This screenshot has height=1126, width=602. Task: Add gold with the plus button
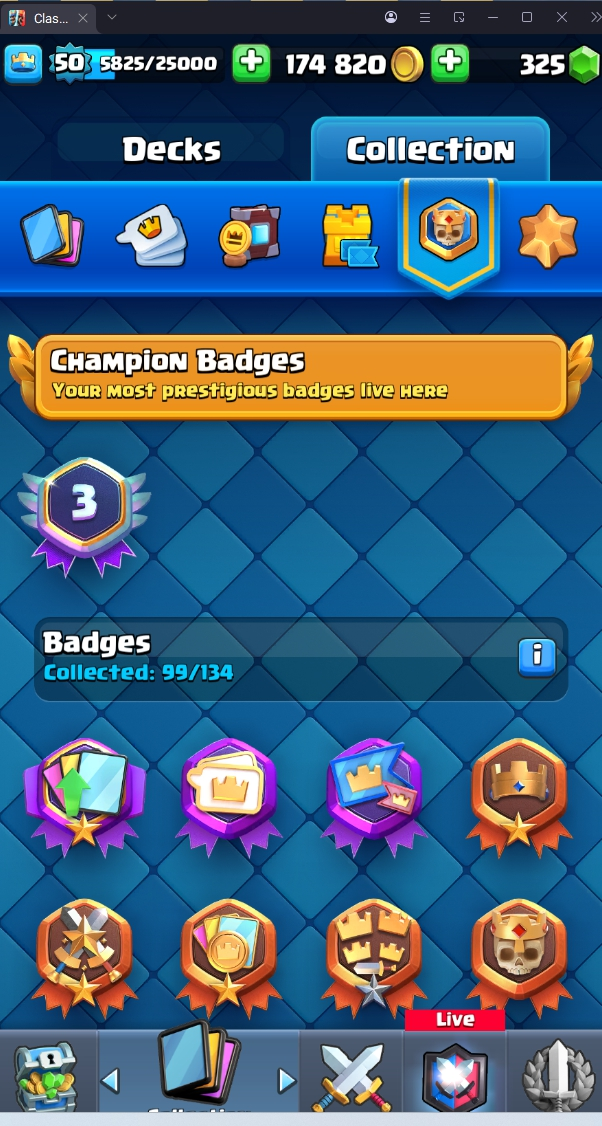click(451, 64)
